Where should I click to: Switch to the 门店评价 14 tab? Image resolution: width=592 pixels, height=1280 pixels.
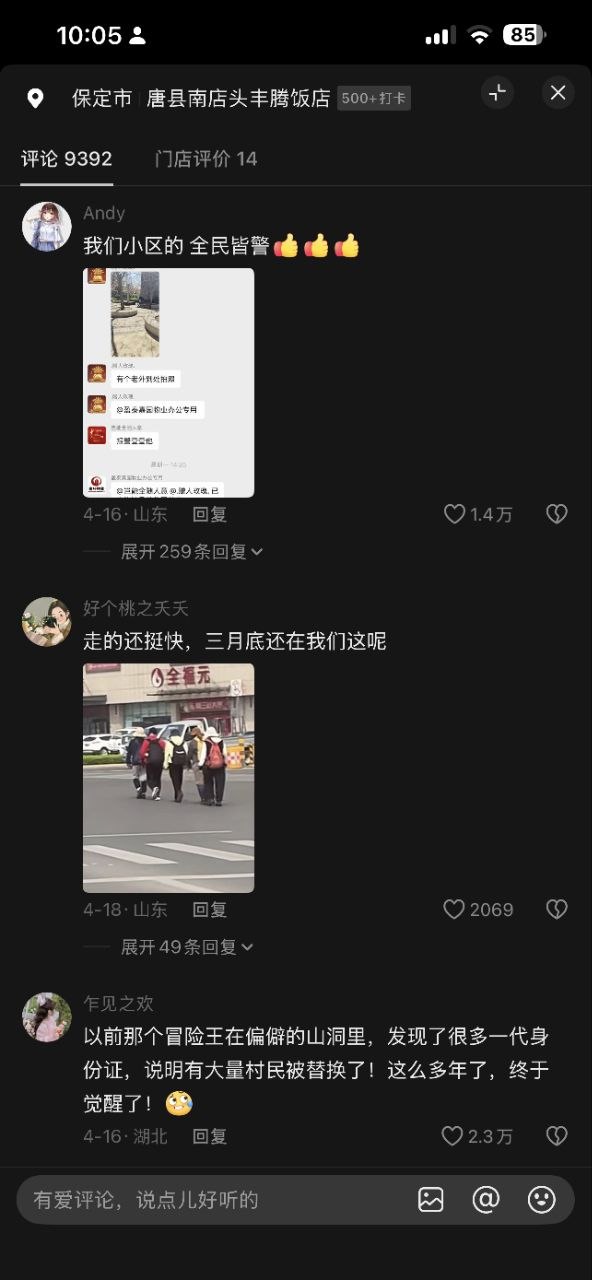click(x=206, y=158)
